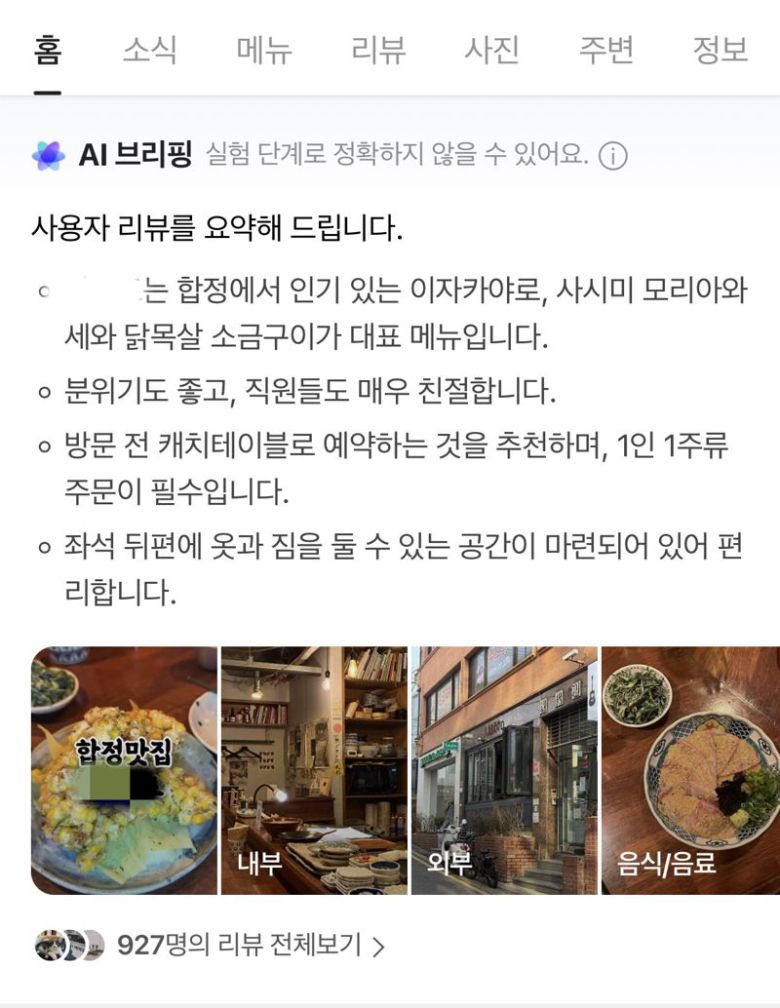Open the 내부 interior photo thumbnail
The width and height of the screenshot is (780, 1008).
pos(309,770)
